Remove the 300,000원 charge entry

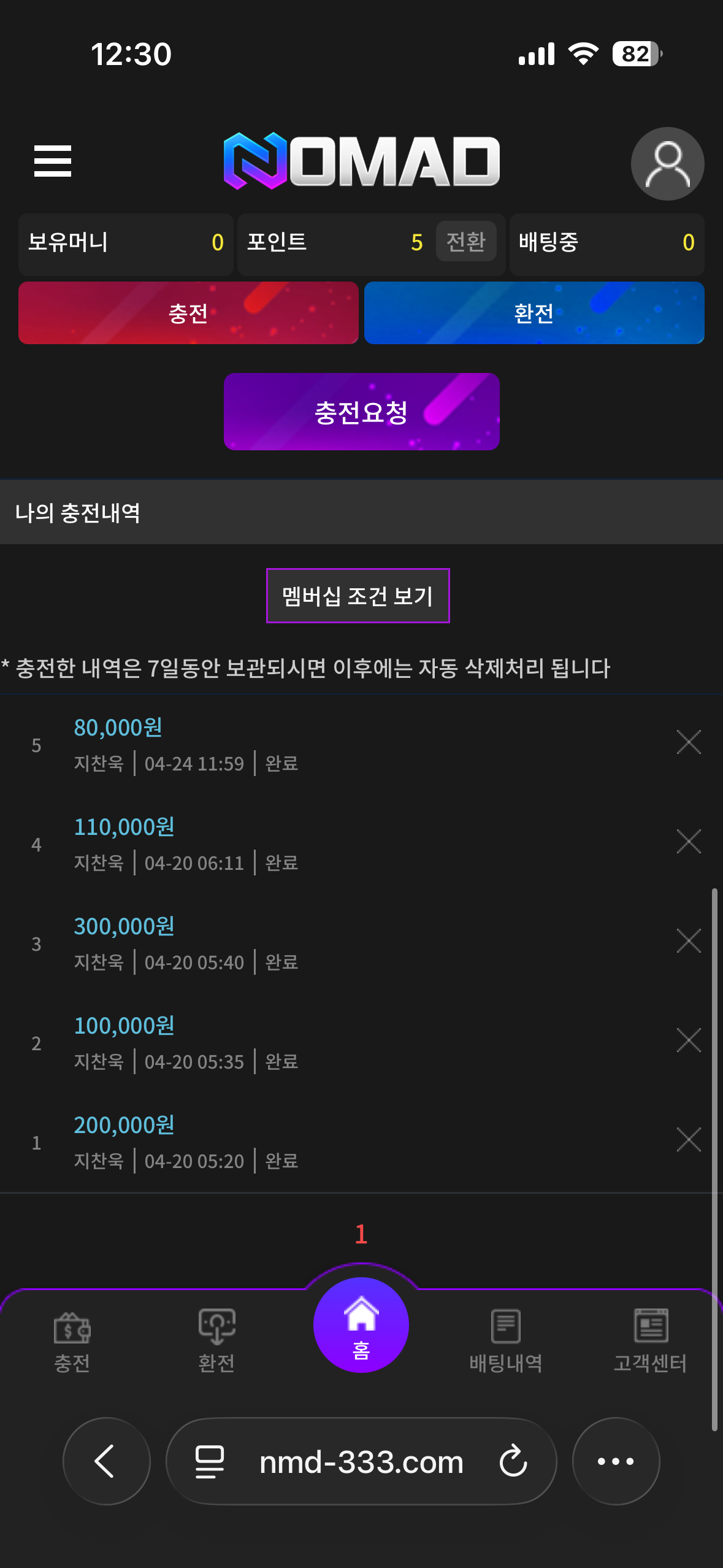(688, 941)
